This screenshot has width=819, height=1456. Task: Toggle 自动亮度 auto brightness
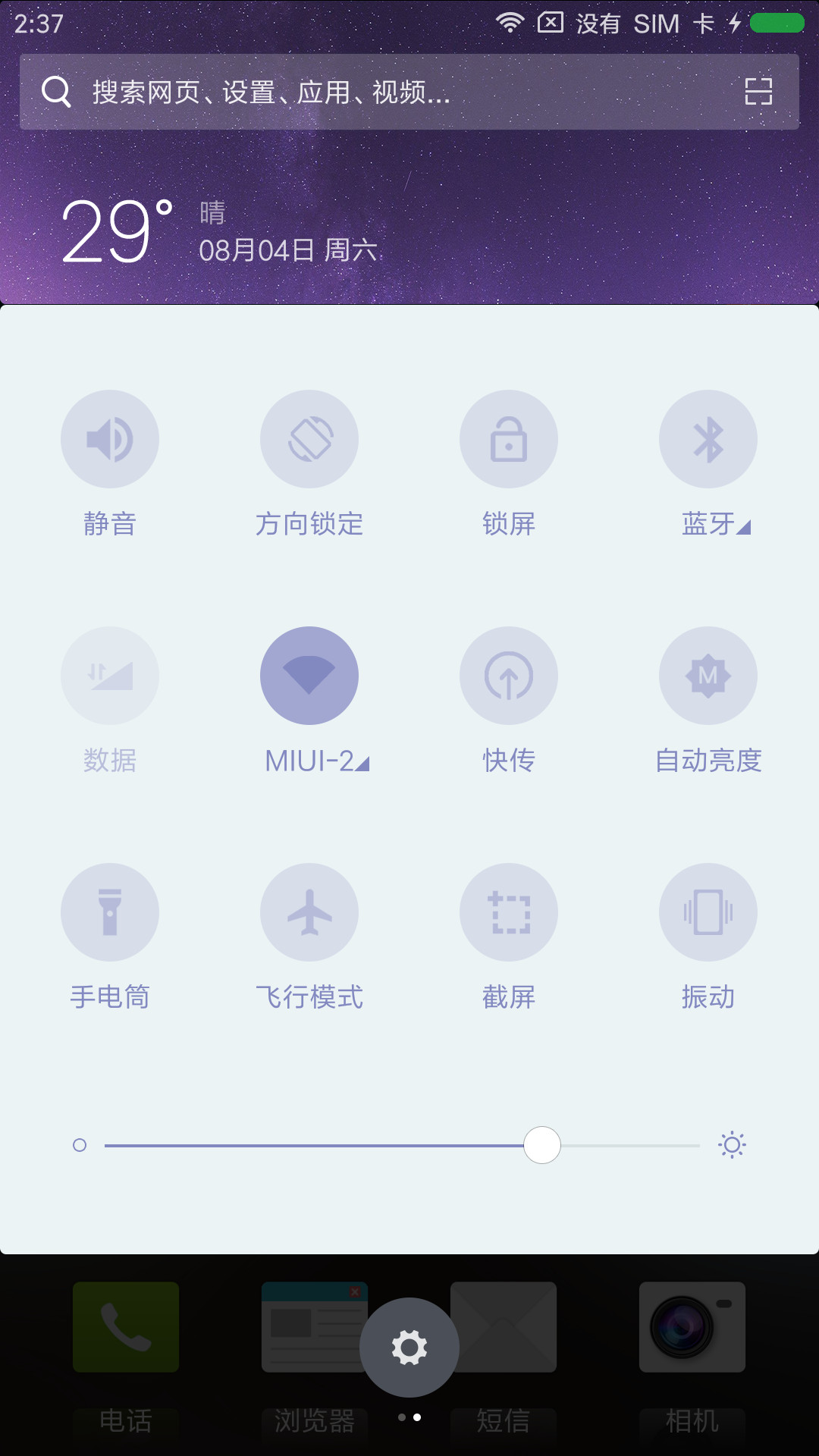(708, 676)
